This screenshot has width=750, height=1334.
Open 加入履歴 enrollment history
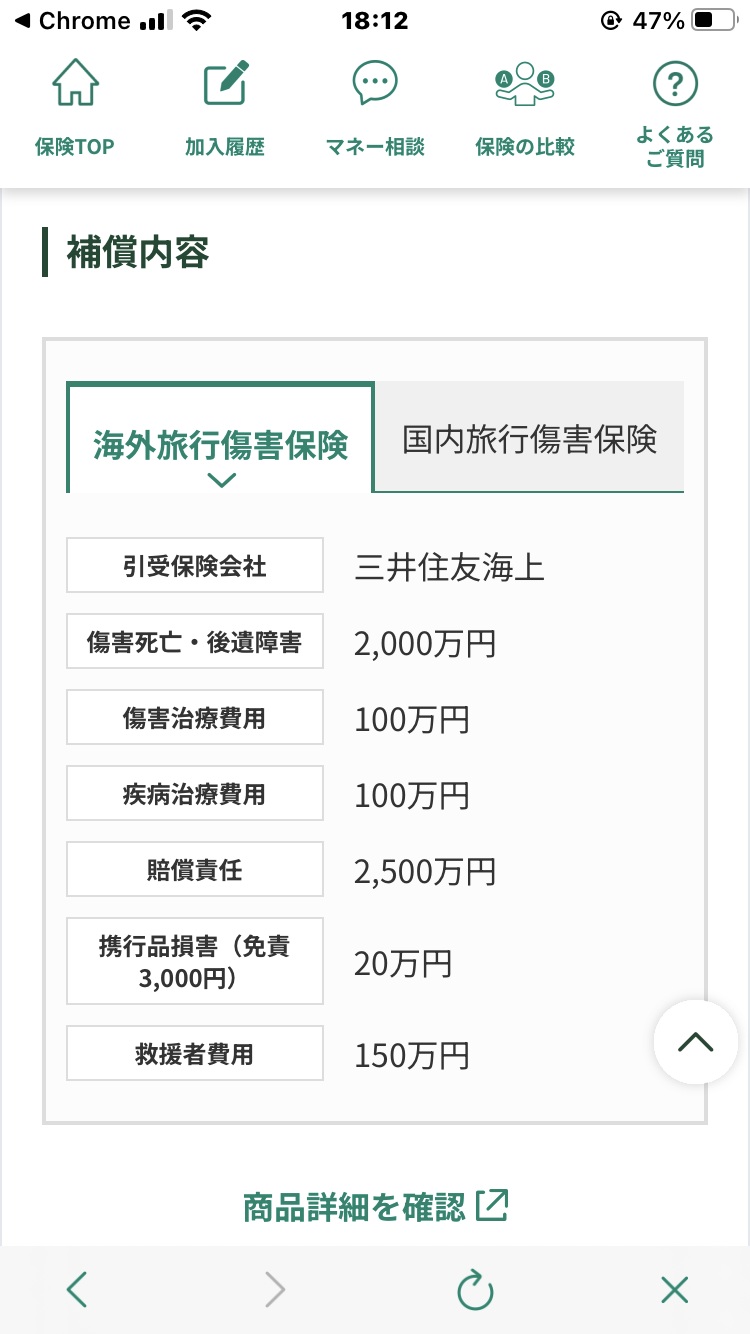click(x=225, y=110)
